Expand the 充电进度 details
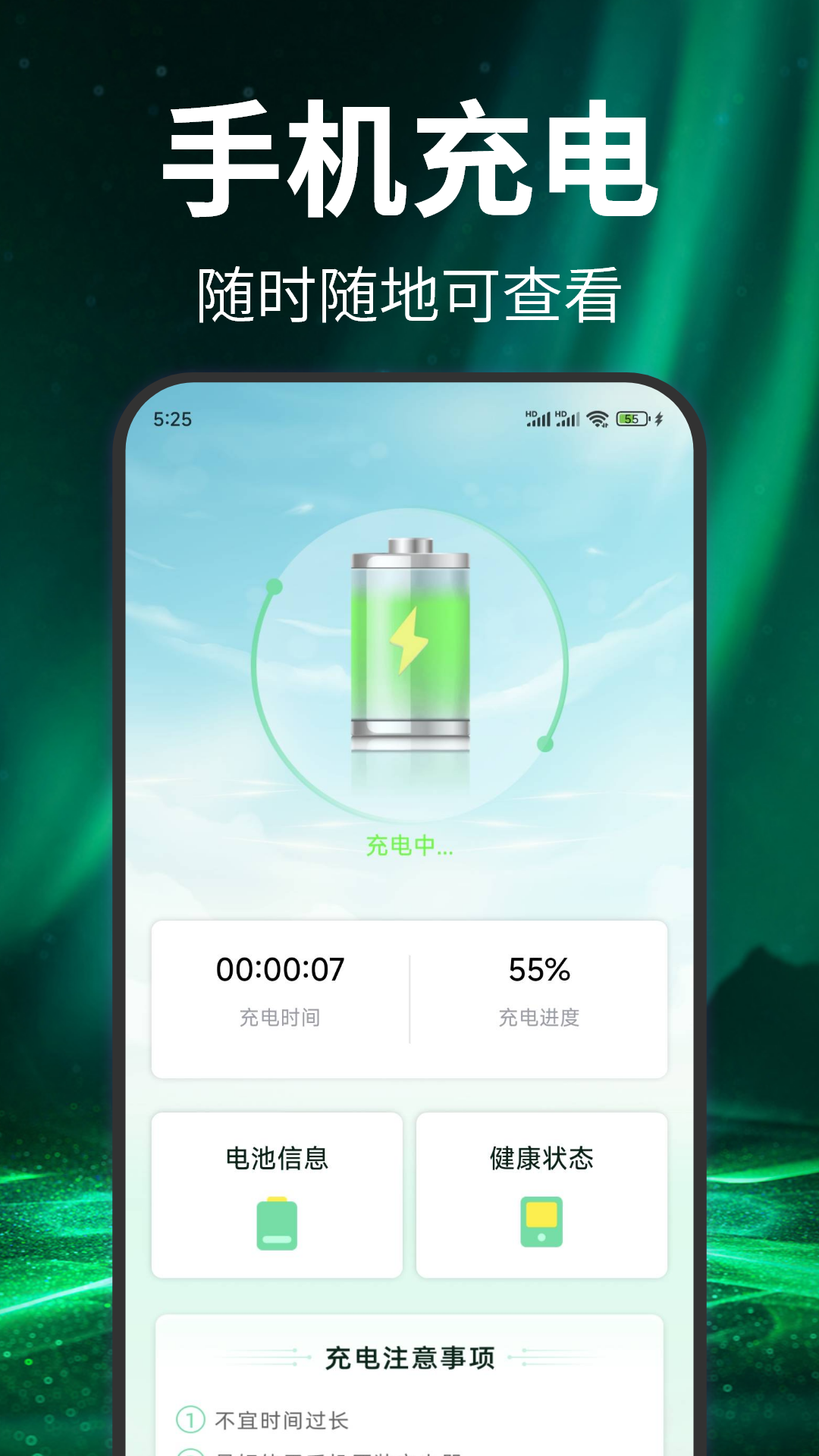The image size is (819, 1456). coord(542,1018)
